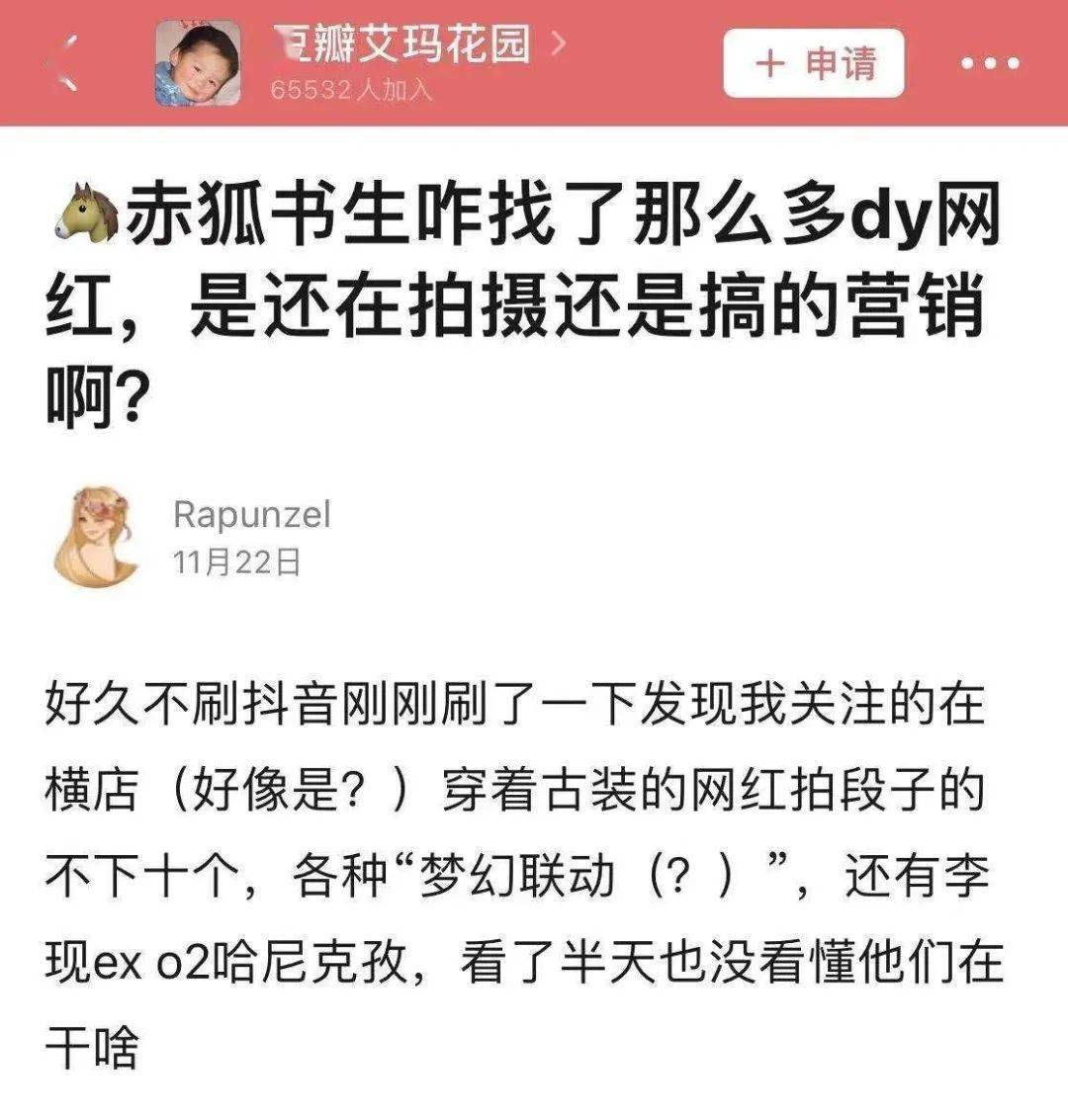
Task: Open the three-dot overflow menu
Action: pos(990,64)
